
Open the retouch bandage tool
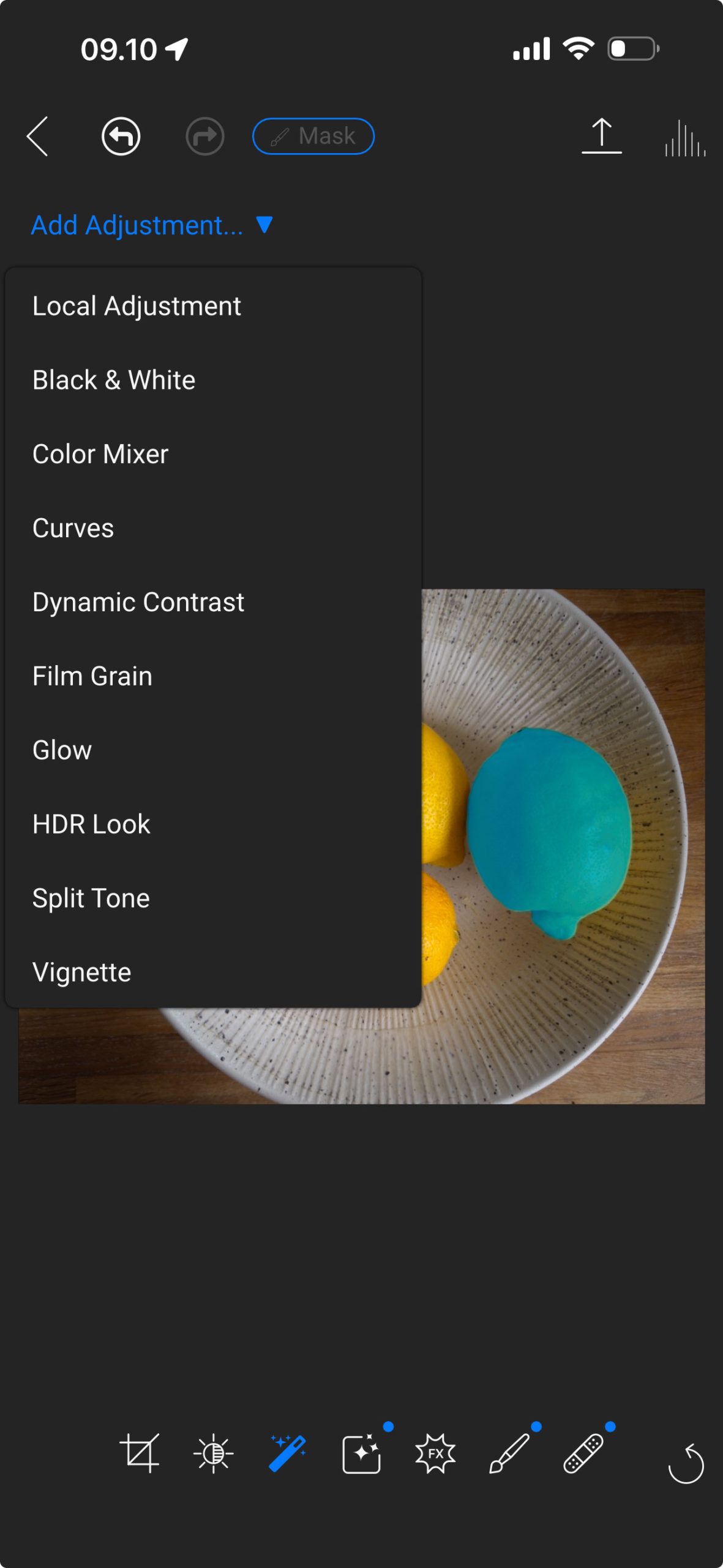coord(583,1453)
